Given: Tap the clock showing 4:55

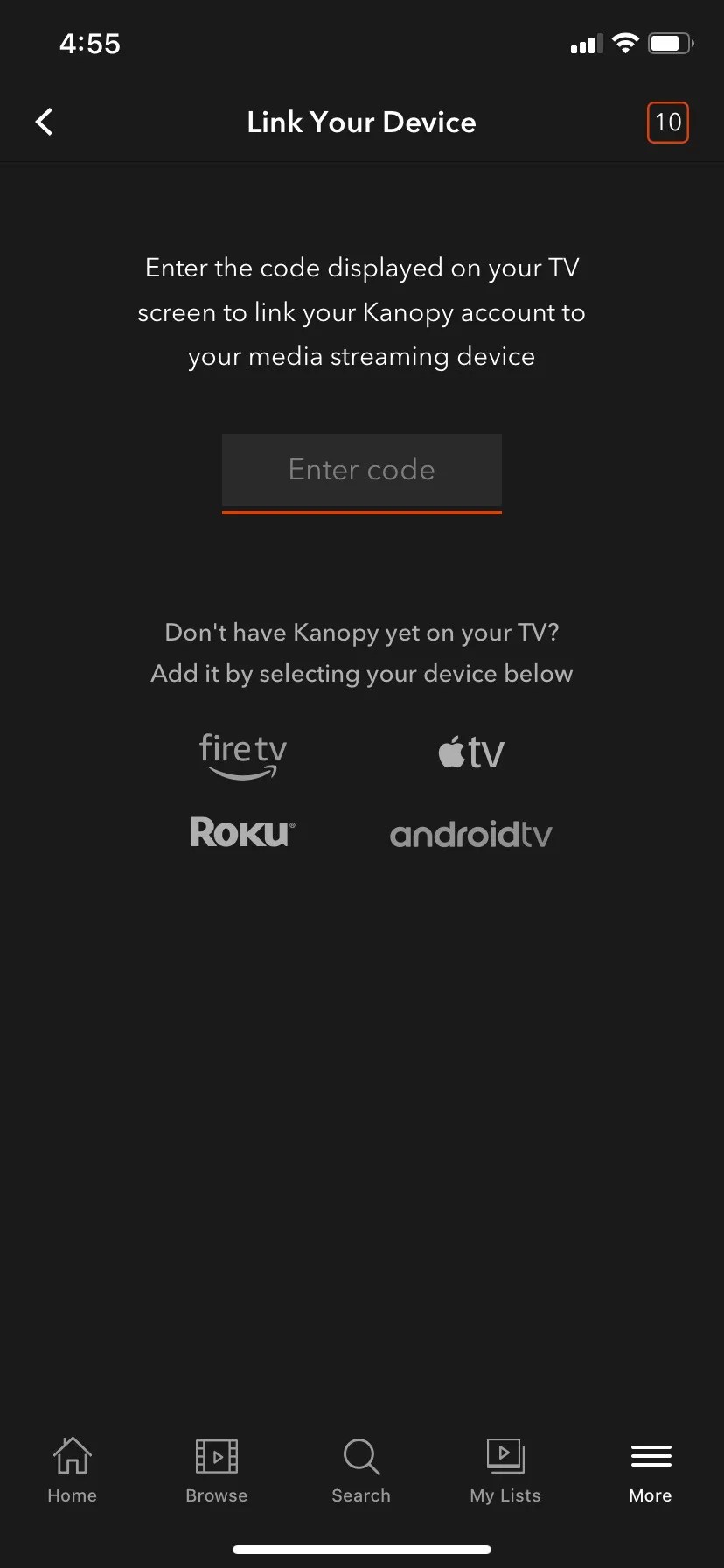Looking at the screenshot, I should point(89,43).
